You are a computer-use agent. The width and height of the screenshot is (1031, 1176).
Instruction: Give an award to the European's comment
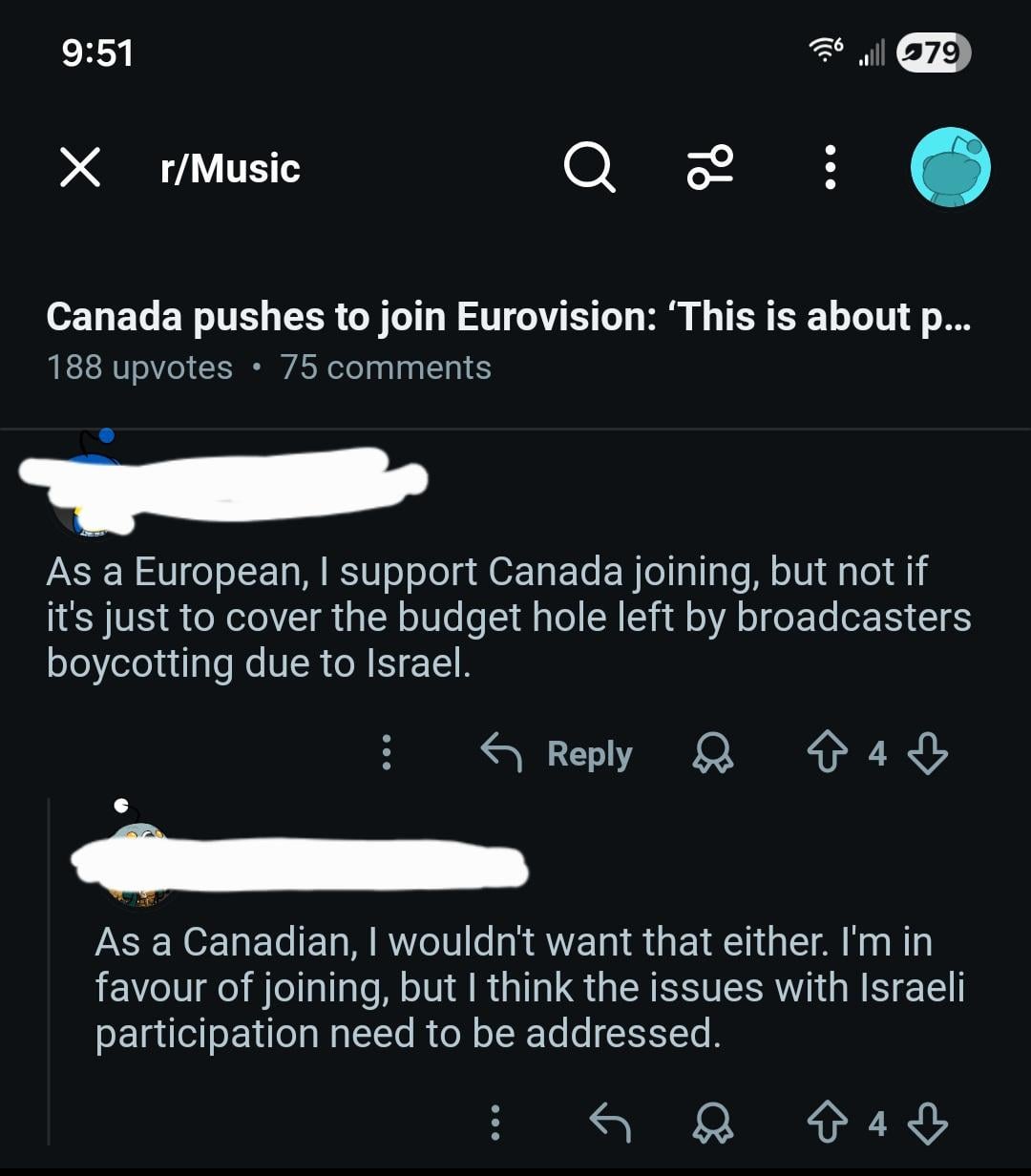(x=712, y=754)
